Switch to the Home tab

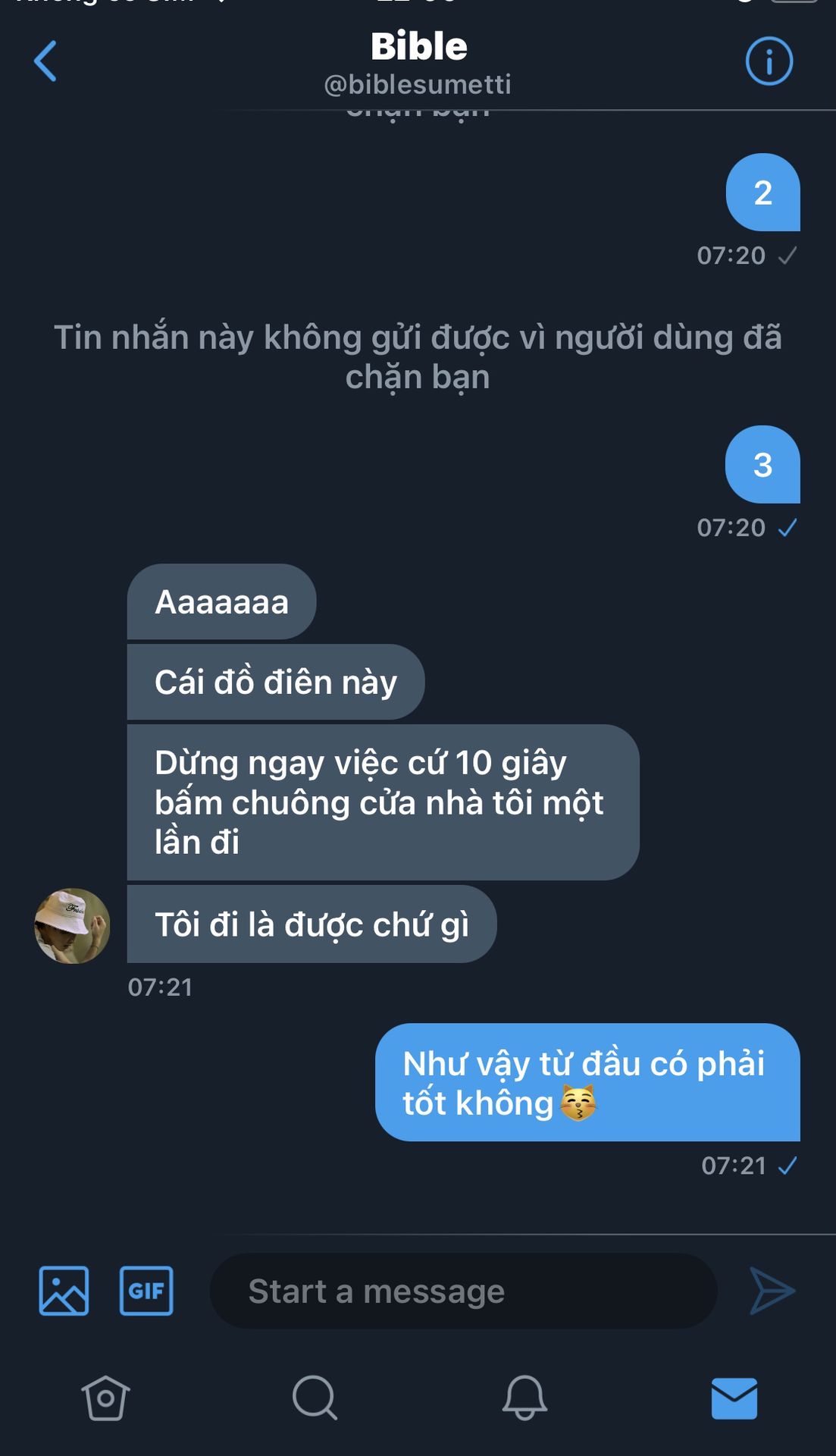(x=105, y=1398)
